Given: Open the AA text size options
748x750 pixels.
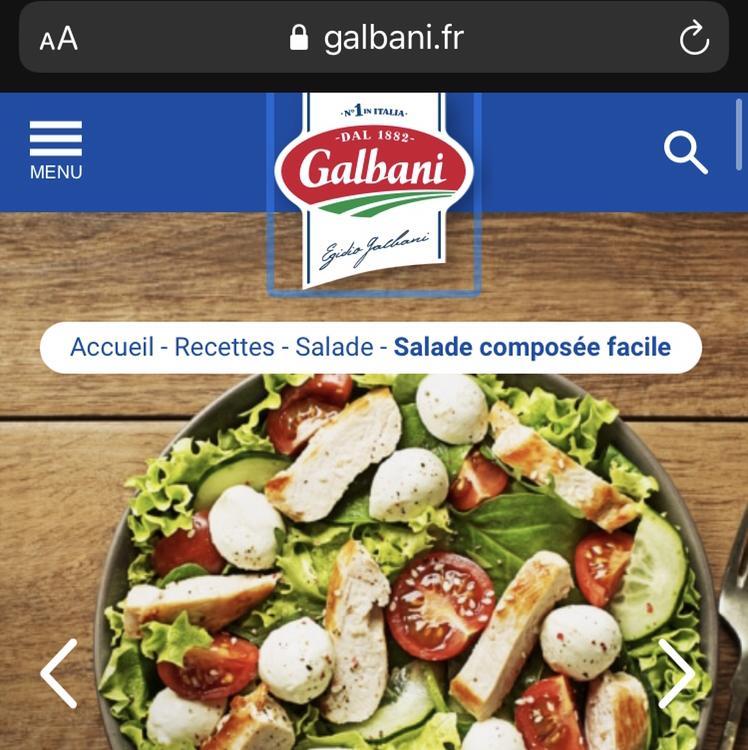Looking at the screenshot, I should coord(58,39).
